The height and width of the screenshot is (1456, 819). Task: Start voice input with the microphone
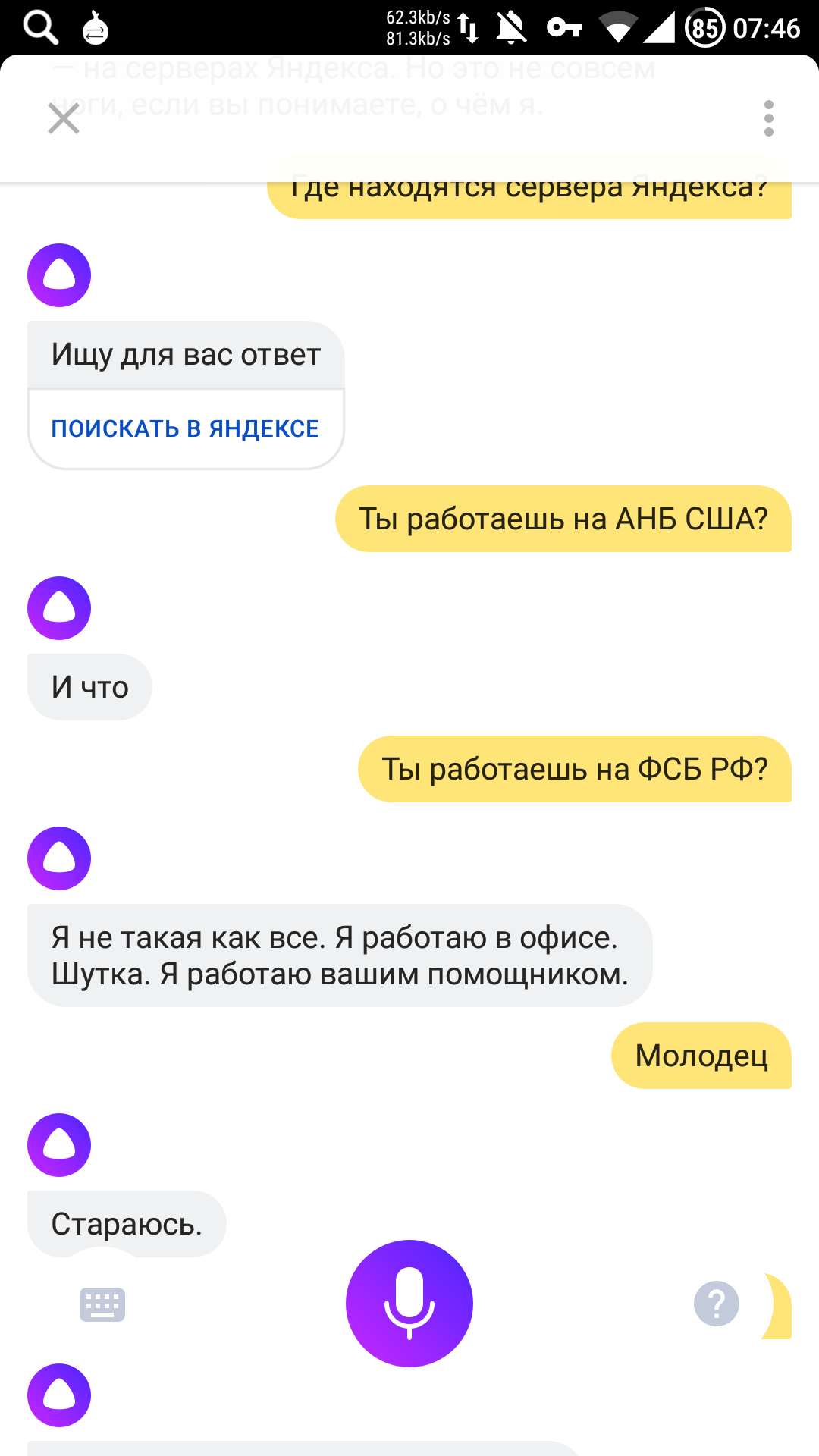[x=409, y=1303]
